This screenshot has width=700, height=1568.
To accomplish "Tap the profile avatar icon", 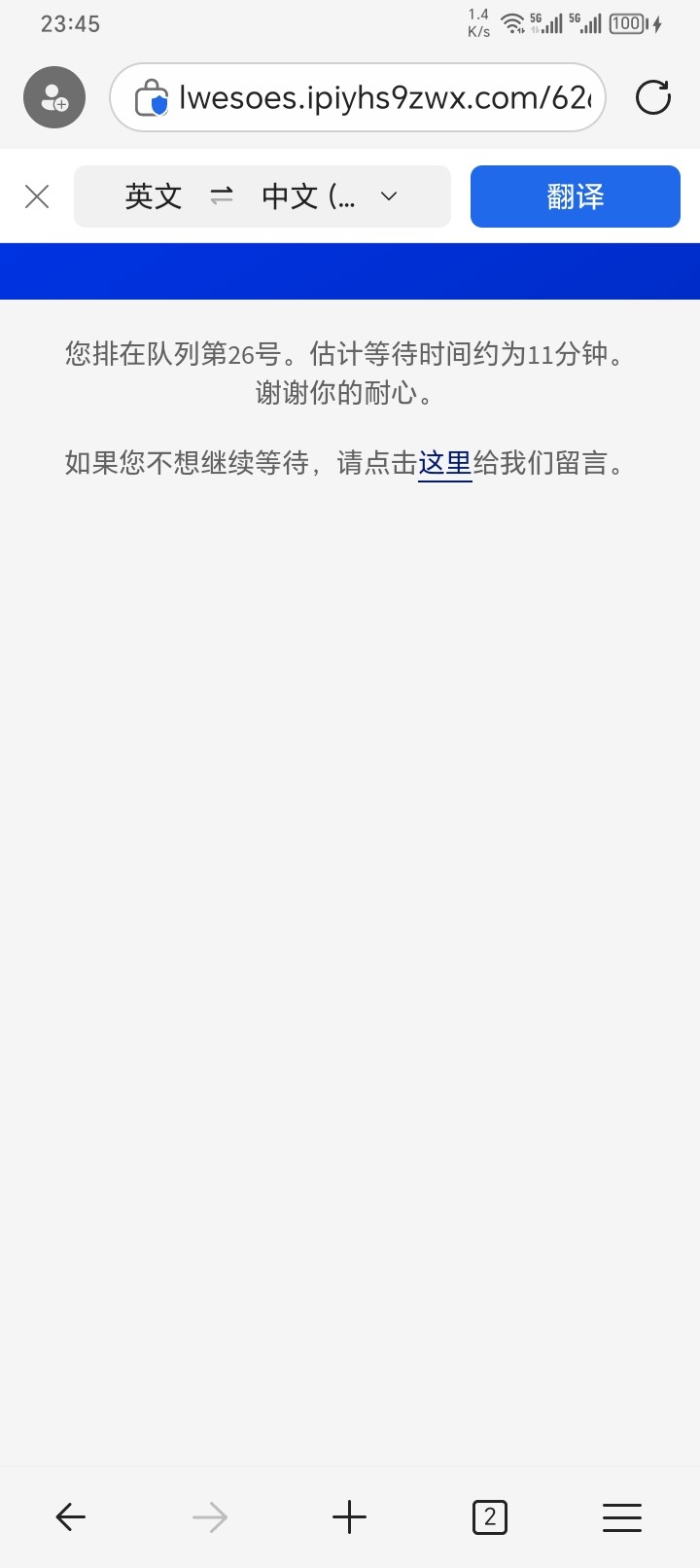I will coord(54,97).
